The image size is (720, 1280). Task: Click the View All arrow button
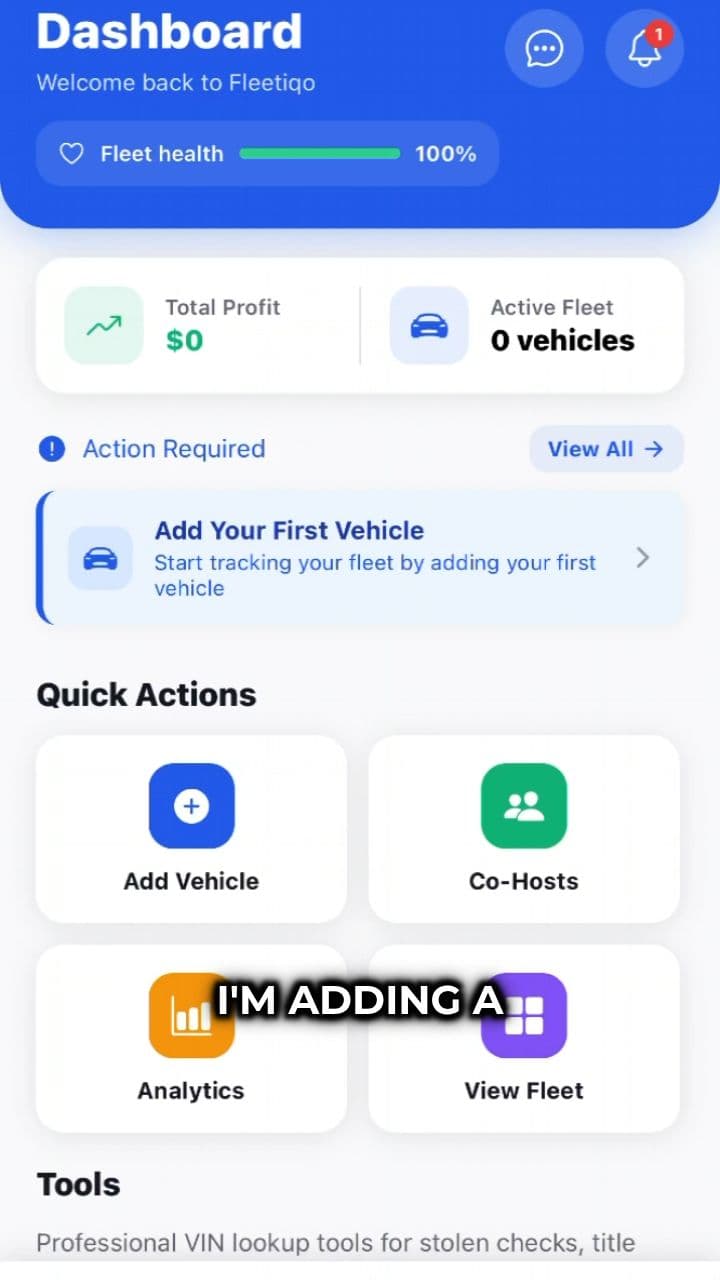point(606,449)
